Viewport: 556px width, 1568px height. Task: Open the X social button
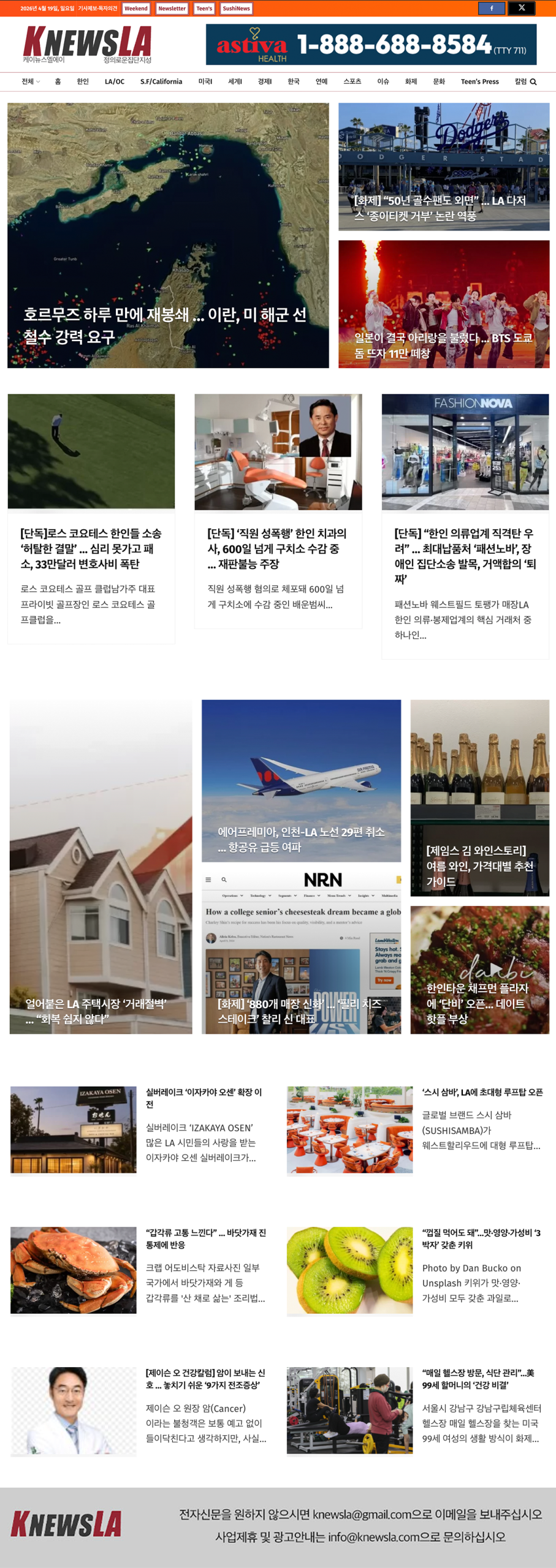522,8
